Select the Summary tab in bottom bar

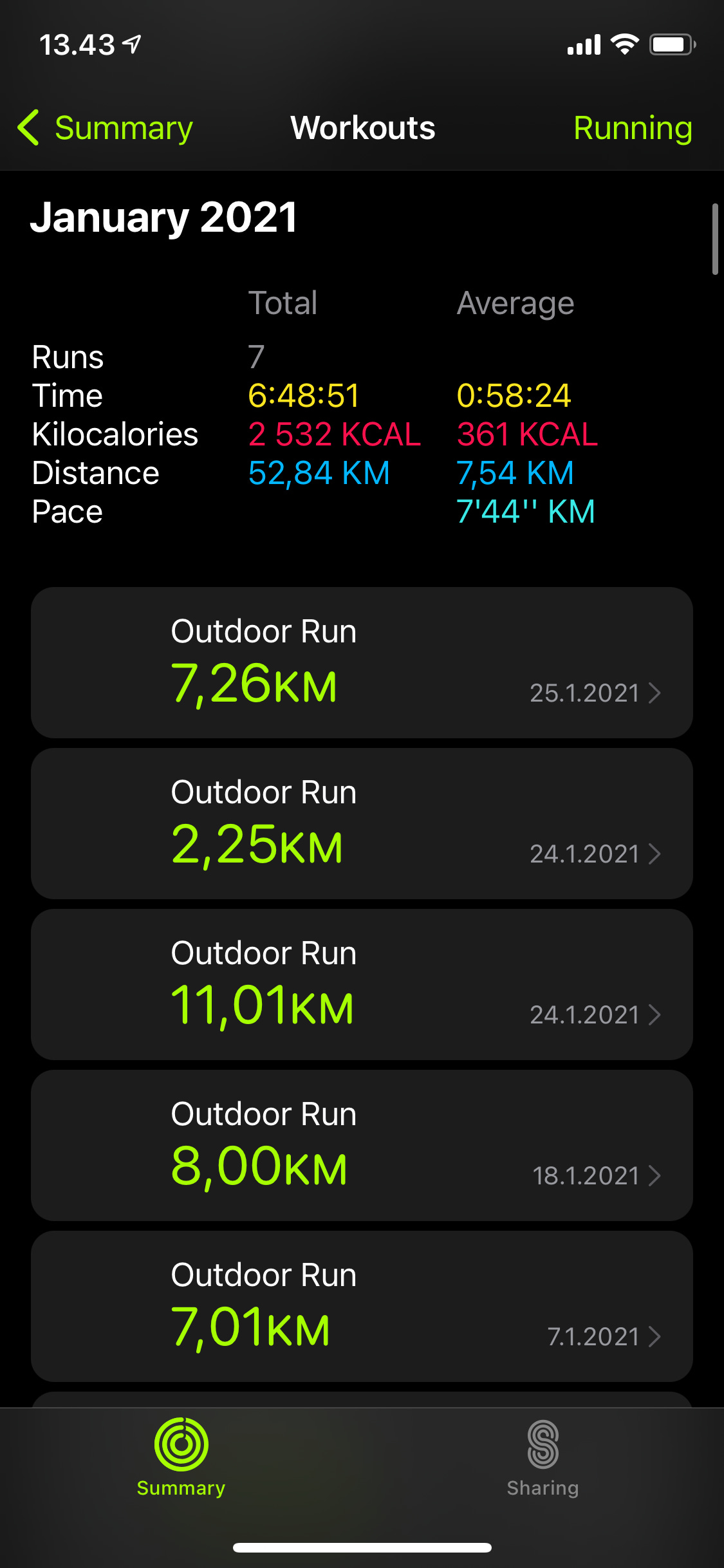pyautogui.click(x=181, y=1457)
